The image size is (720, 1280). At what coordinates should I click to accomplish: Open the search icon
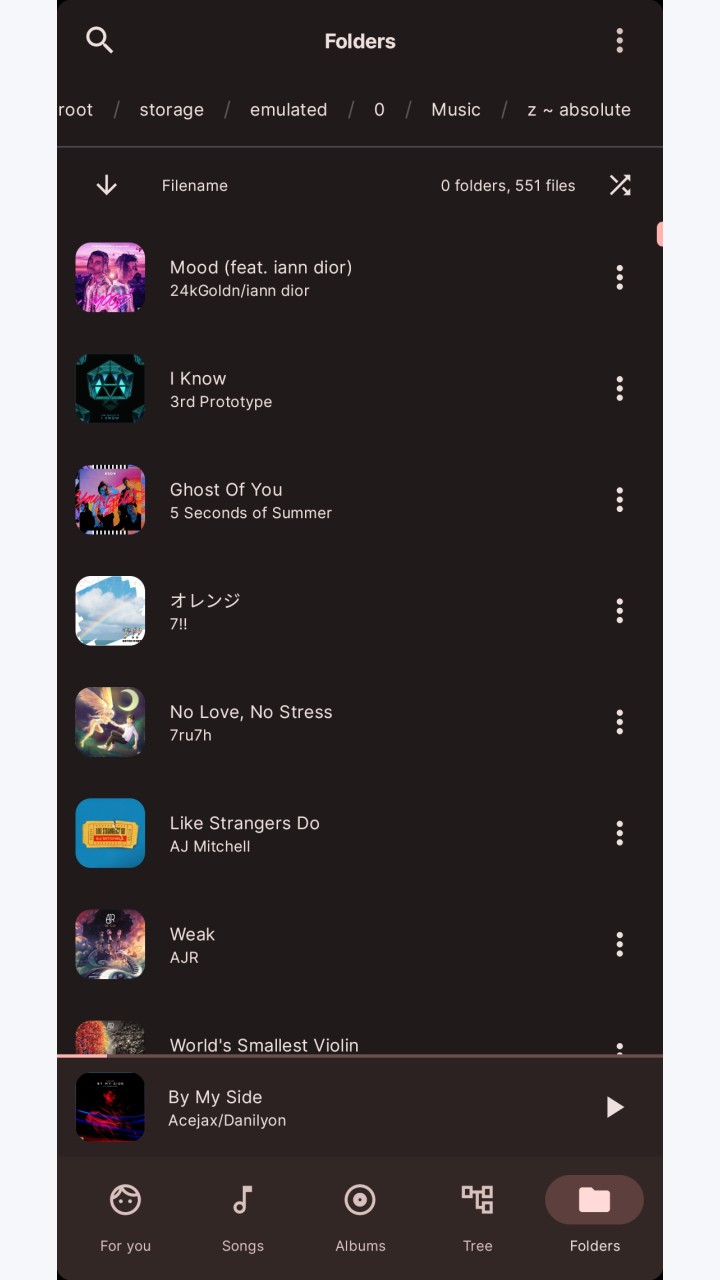pyautogui.click(x=99, y=40)
